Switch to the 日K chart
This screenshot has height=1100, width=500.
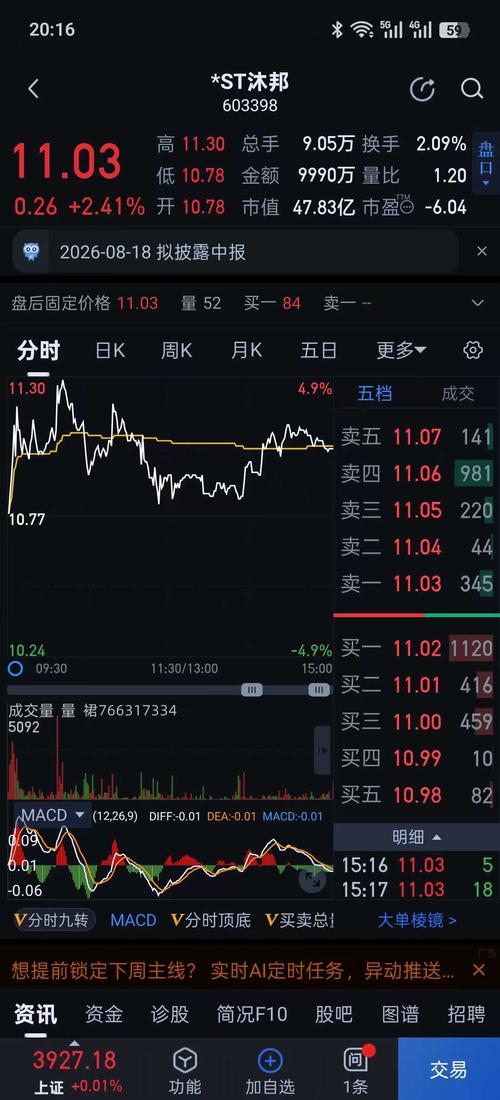tap(110, 350)
